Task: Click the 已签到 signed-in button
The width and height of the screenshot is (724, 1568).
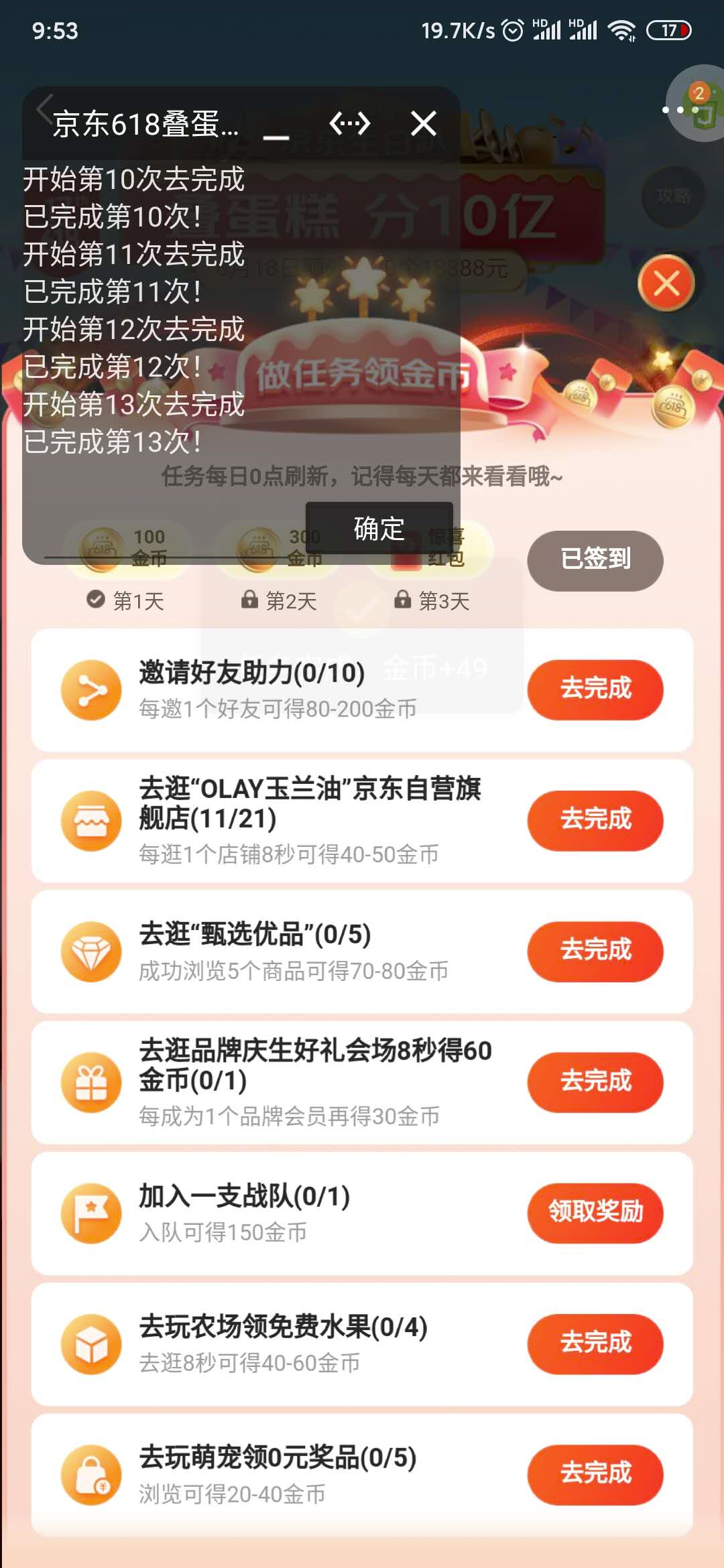Action: point(594,561)
